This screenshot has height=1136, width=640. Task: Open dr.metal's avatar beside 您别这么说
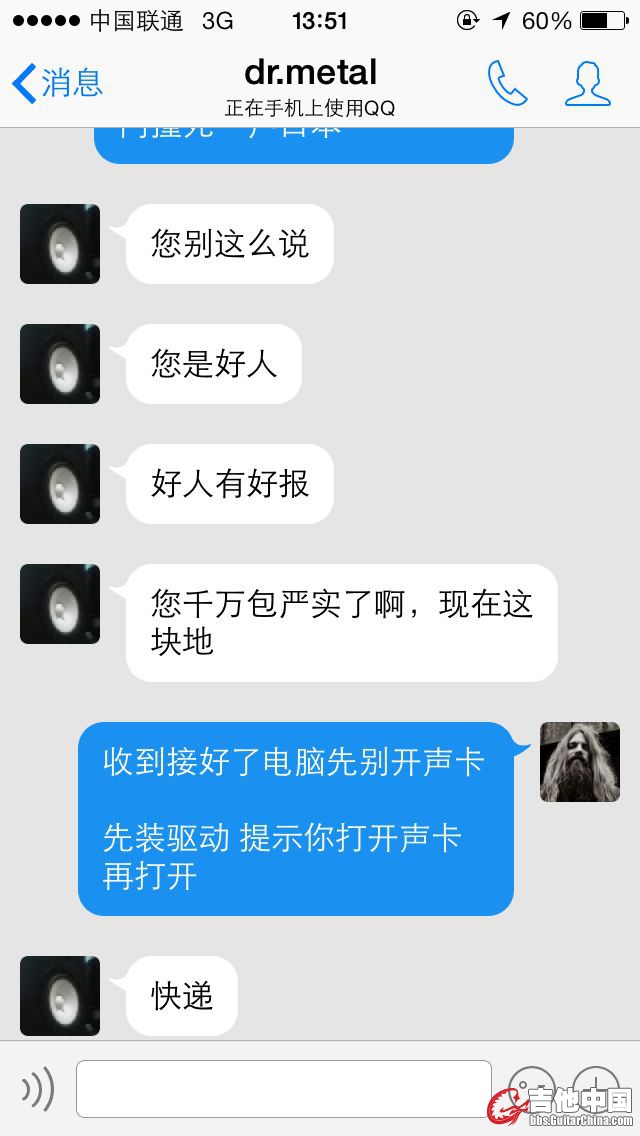(60, 244)
